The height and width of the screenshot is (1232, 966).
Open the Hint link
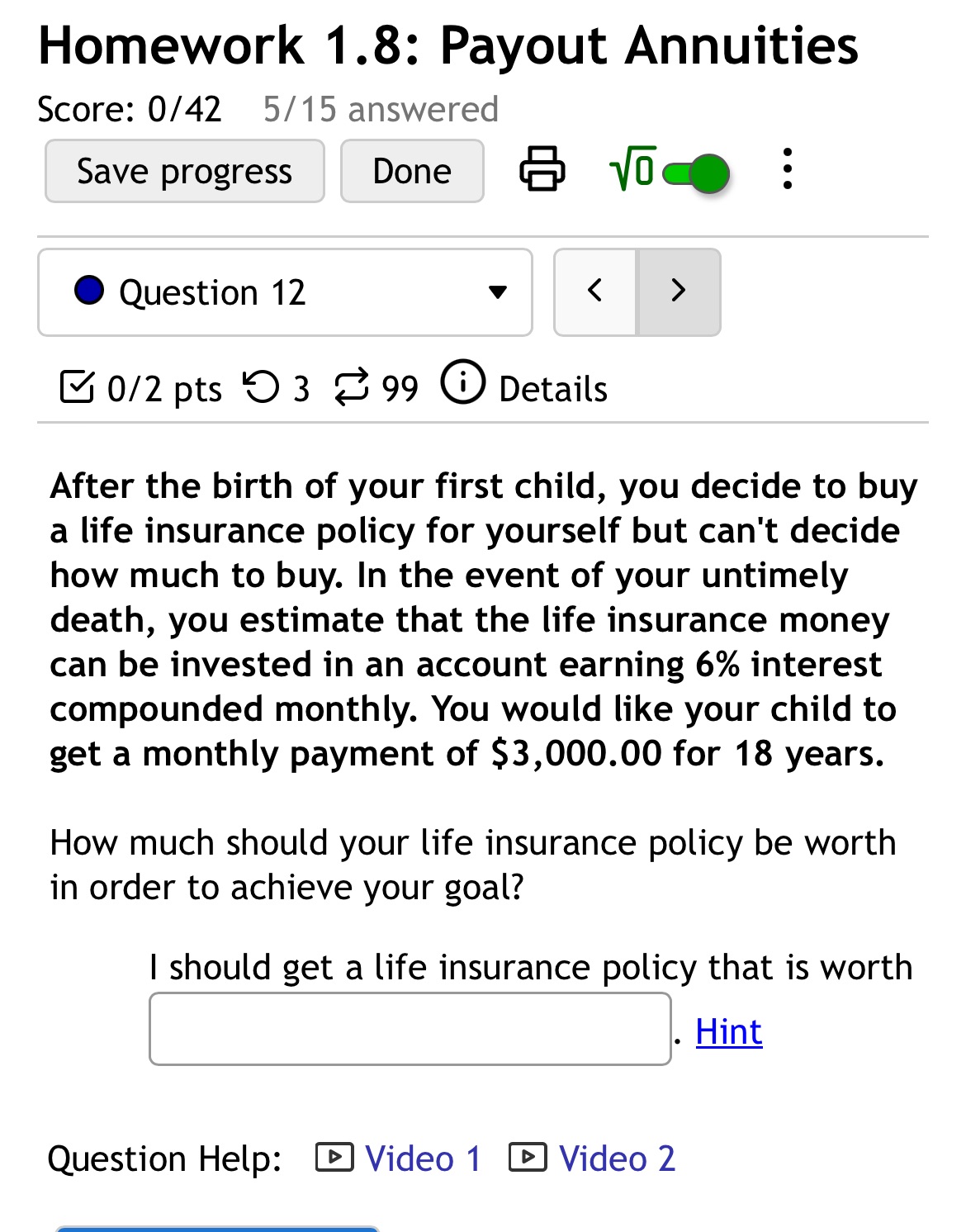tap(728, 1031)
